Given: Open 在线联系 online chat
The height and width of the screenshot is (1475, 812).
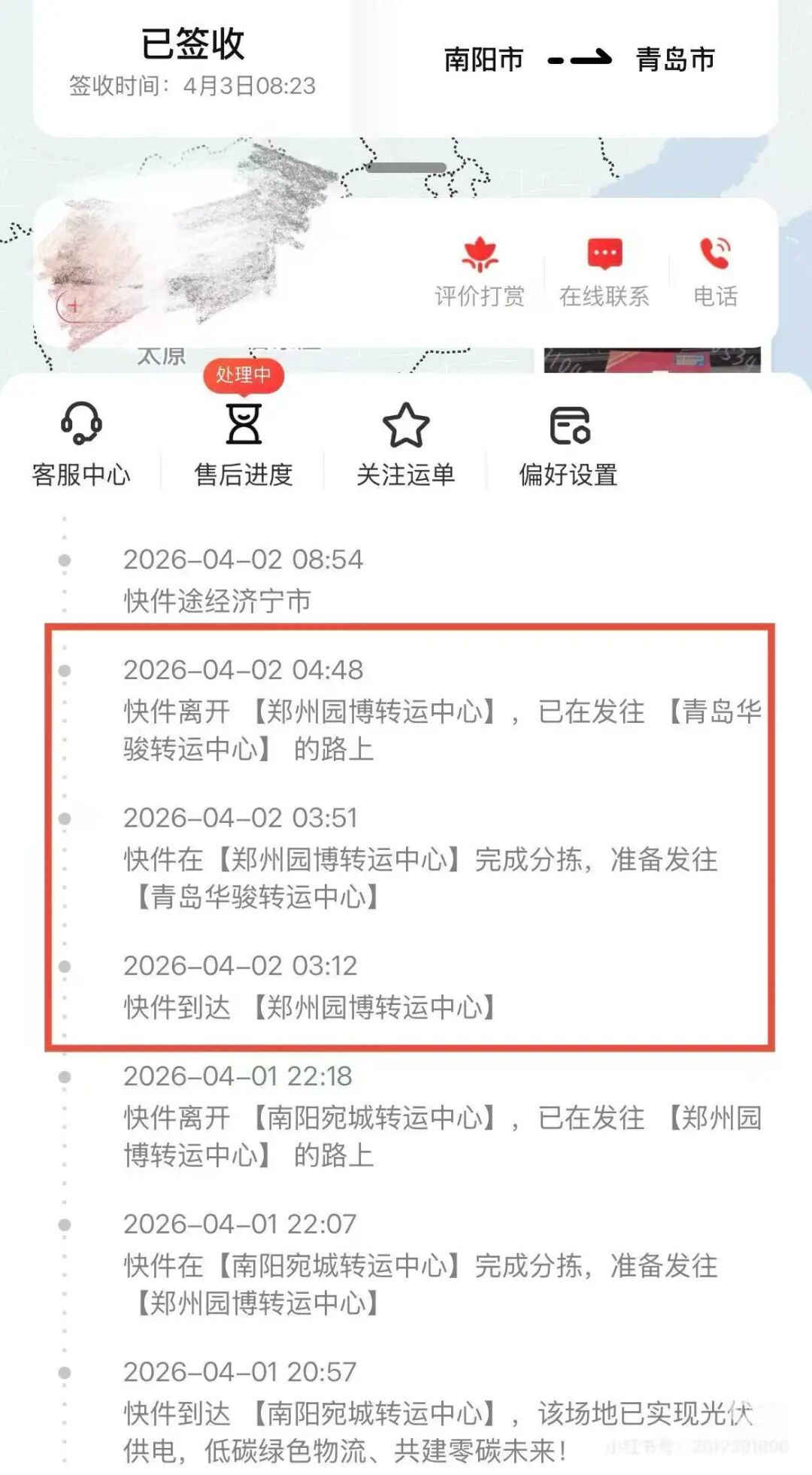Looking at the screenshot, I should 604,272.
